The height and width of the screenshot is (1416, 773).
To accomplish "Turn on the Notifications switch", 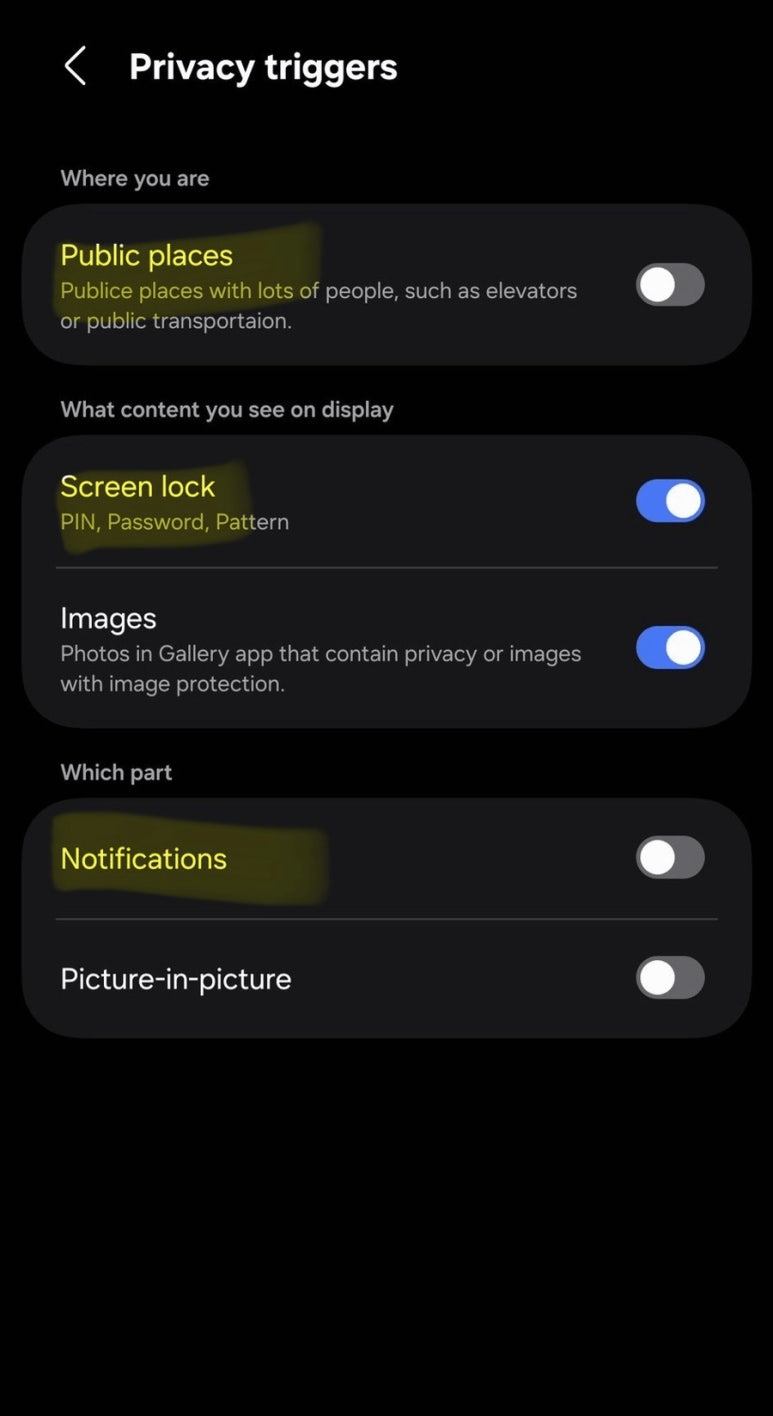I will 670,858.
